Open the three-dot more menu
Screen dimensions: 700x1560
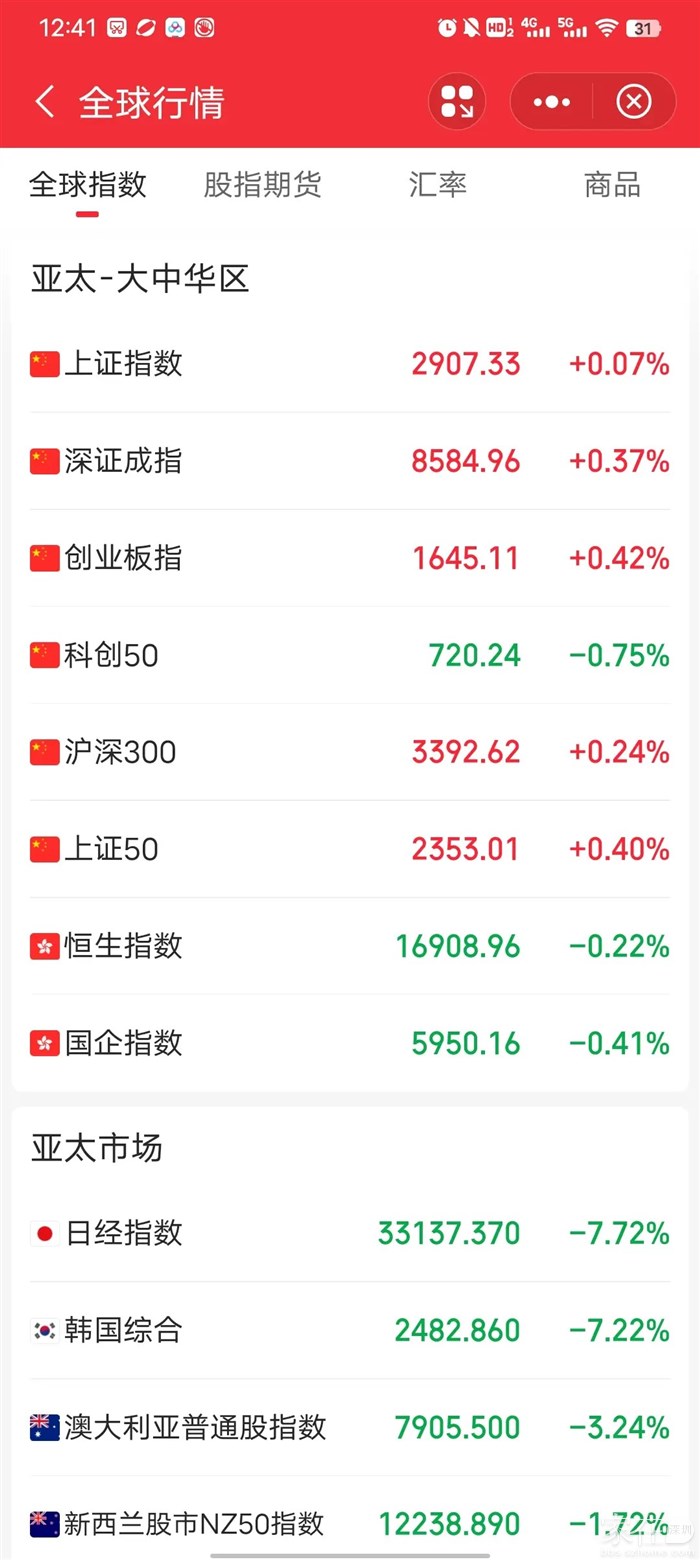[x=552, y=102]
